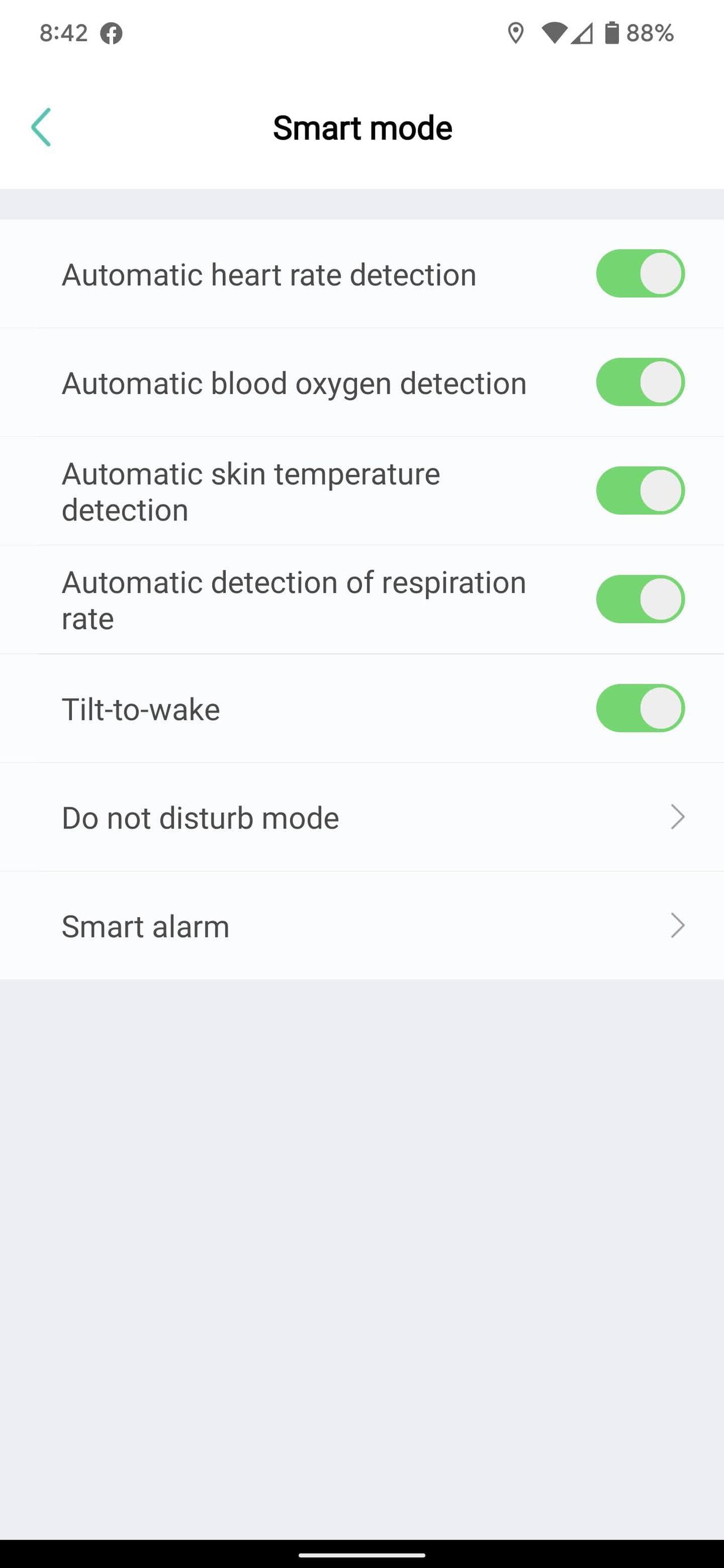Disable the Tilt-to-wake switch
Viewport: 724px width, 1568px height.
(x=640, y=708)
